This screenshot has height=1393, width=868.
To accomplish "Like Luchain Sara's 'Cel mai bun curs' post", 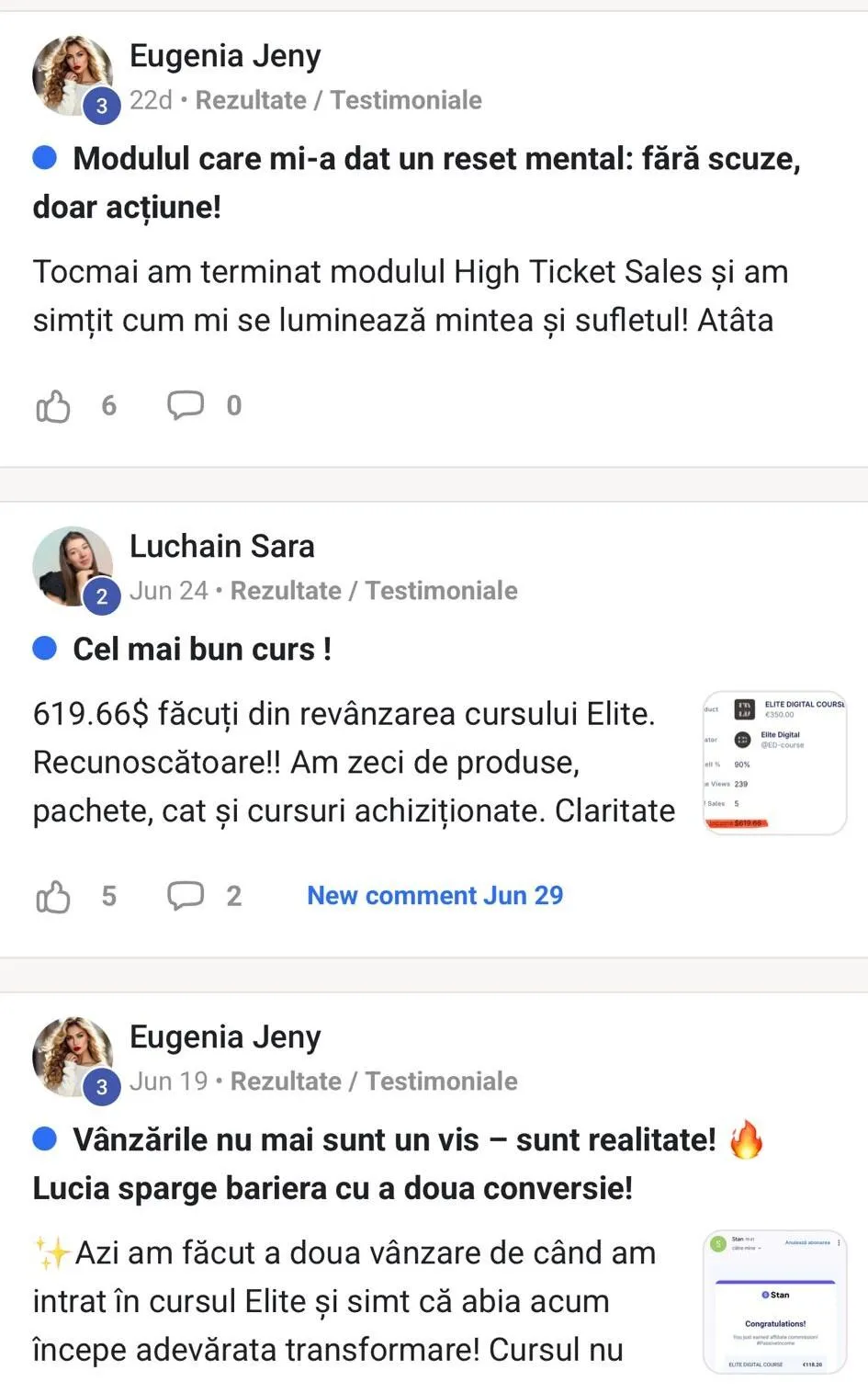I will click(x=53, y=897).
